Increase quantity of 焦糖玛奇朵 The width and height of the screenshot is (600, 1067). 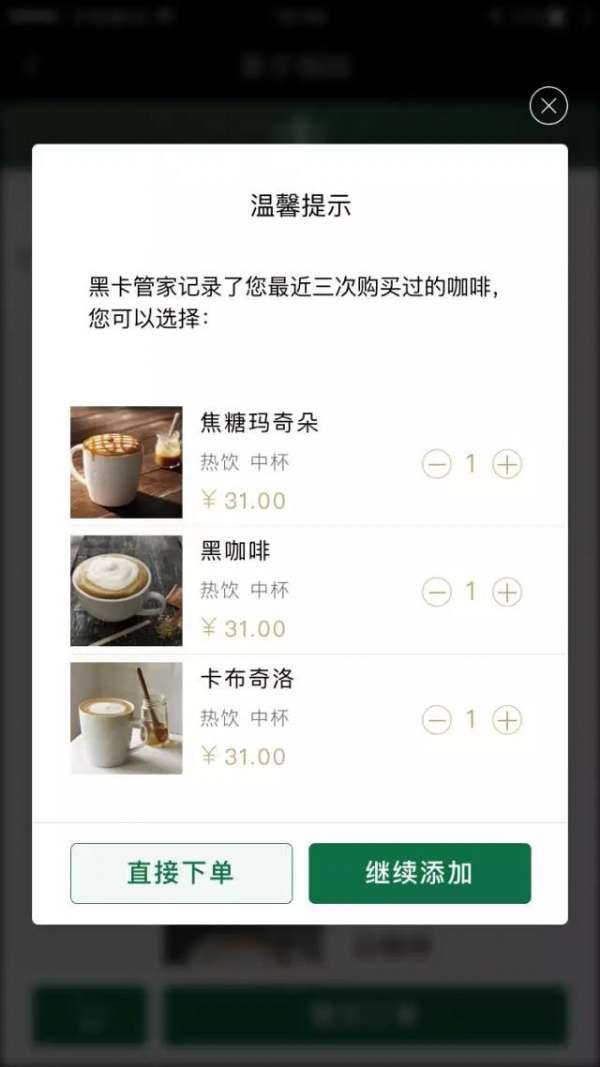[x=507, y=464]
